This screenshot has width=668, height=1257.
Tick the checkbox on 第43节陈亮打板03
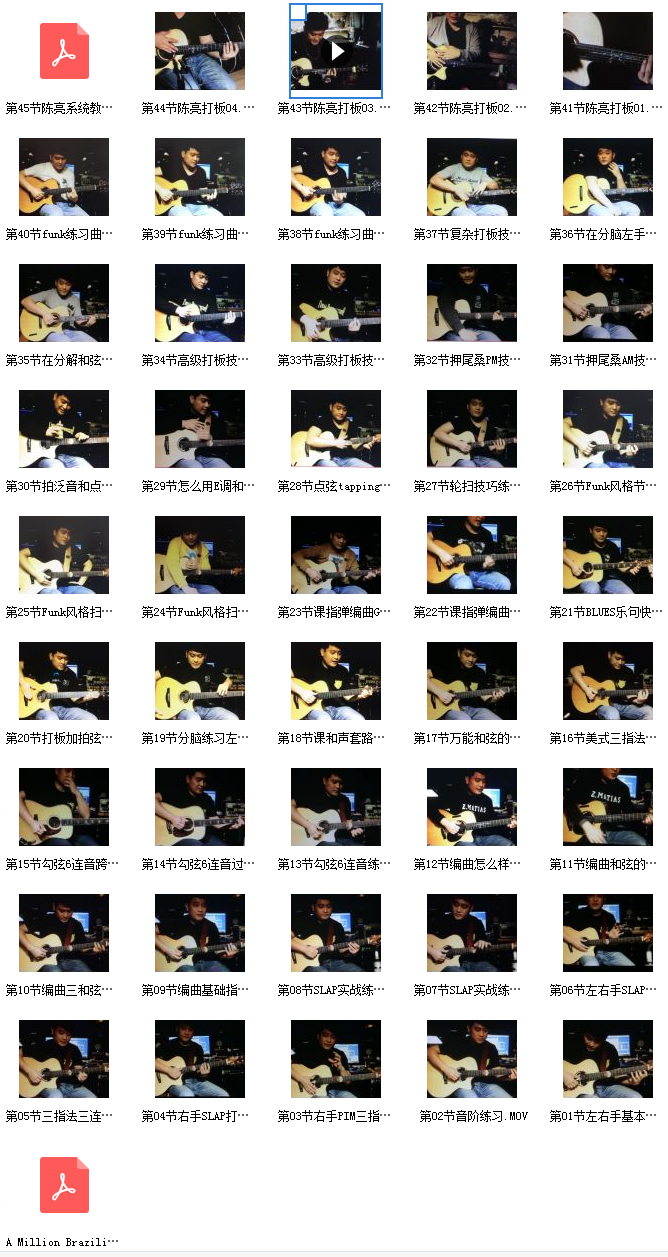[298, 12]
